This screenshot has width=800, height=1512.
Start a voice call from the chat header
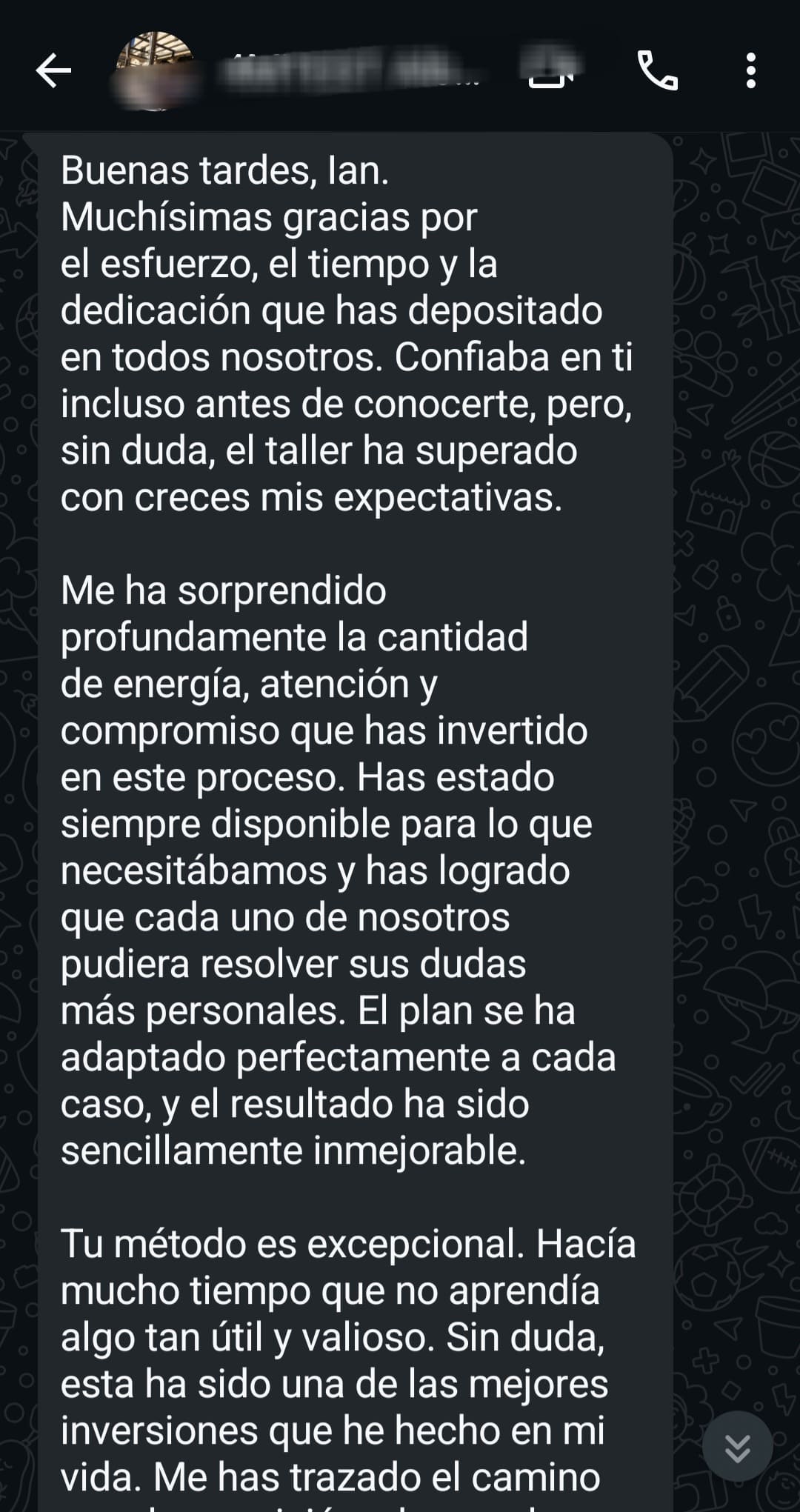pyautogui.click(x=658, y=72)
